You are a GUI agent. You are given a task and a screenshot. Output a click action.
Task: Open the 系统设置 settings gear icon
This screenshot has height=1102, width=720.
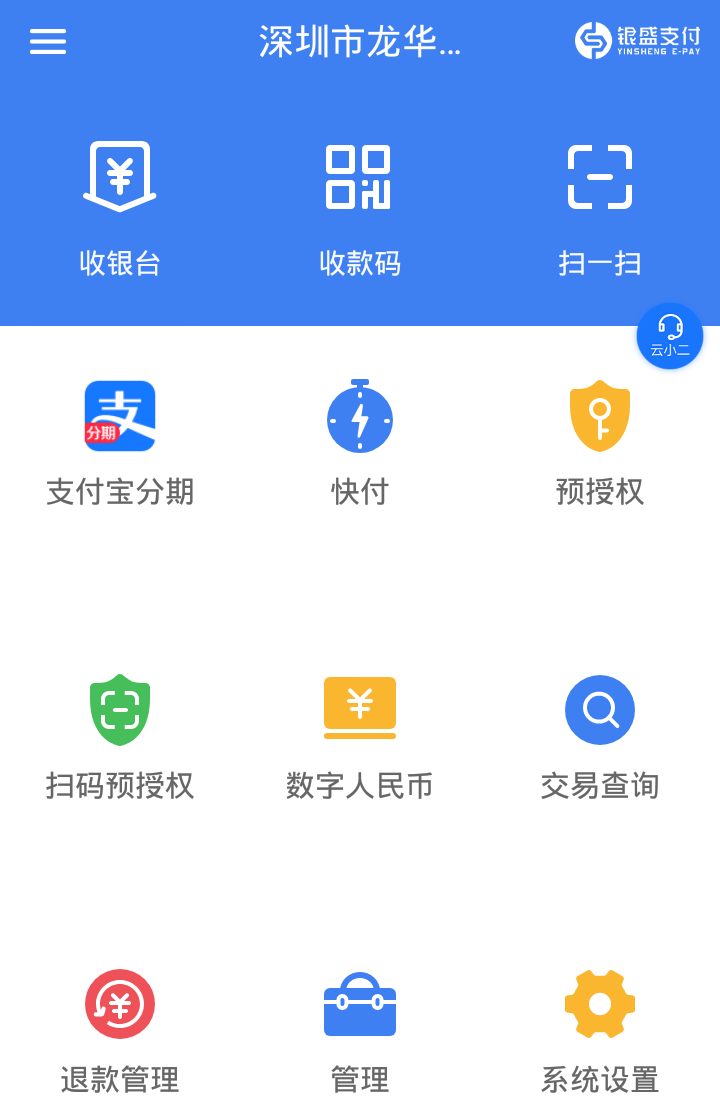(600, 1003)
